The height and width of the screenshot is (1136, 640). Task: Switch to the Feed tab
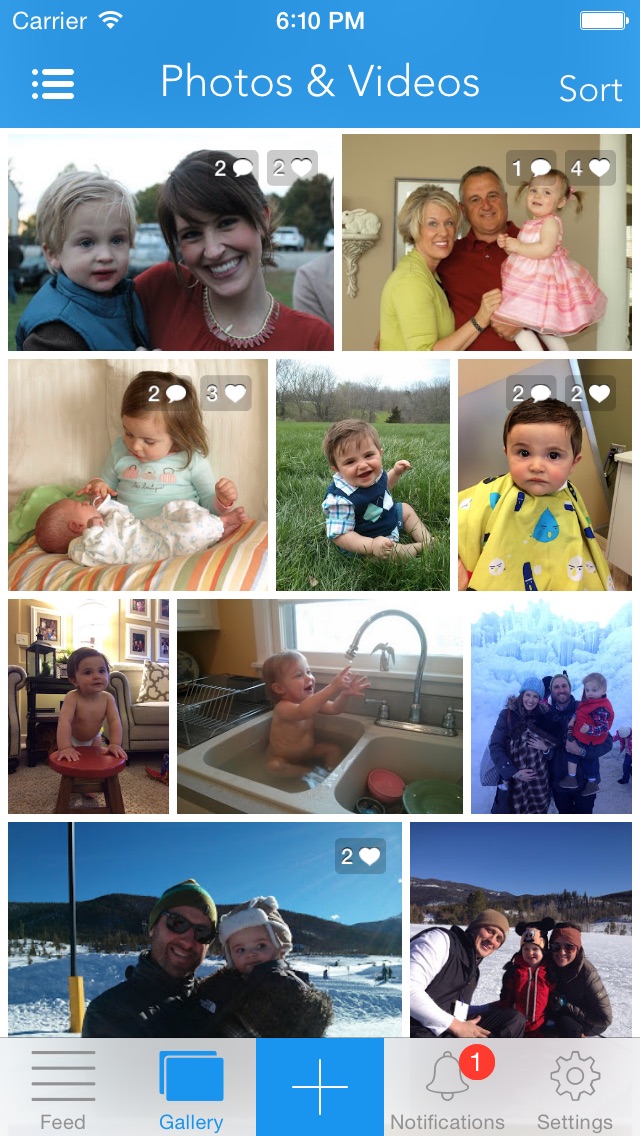tap(63, 1088)
